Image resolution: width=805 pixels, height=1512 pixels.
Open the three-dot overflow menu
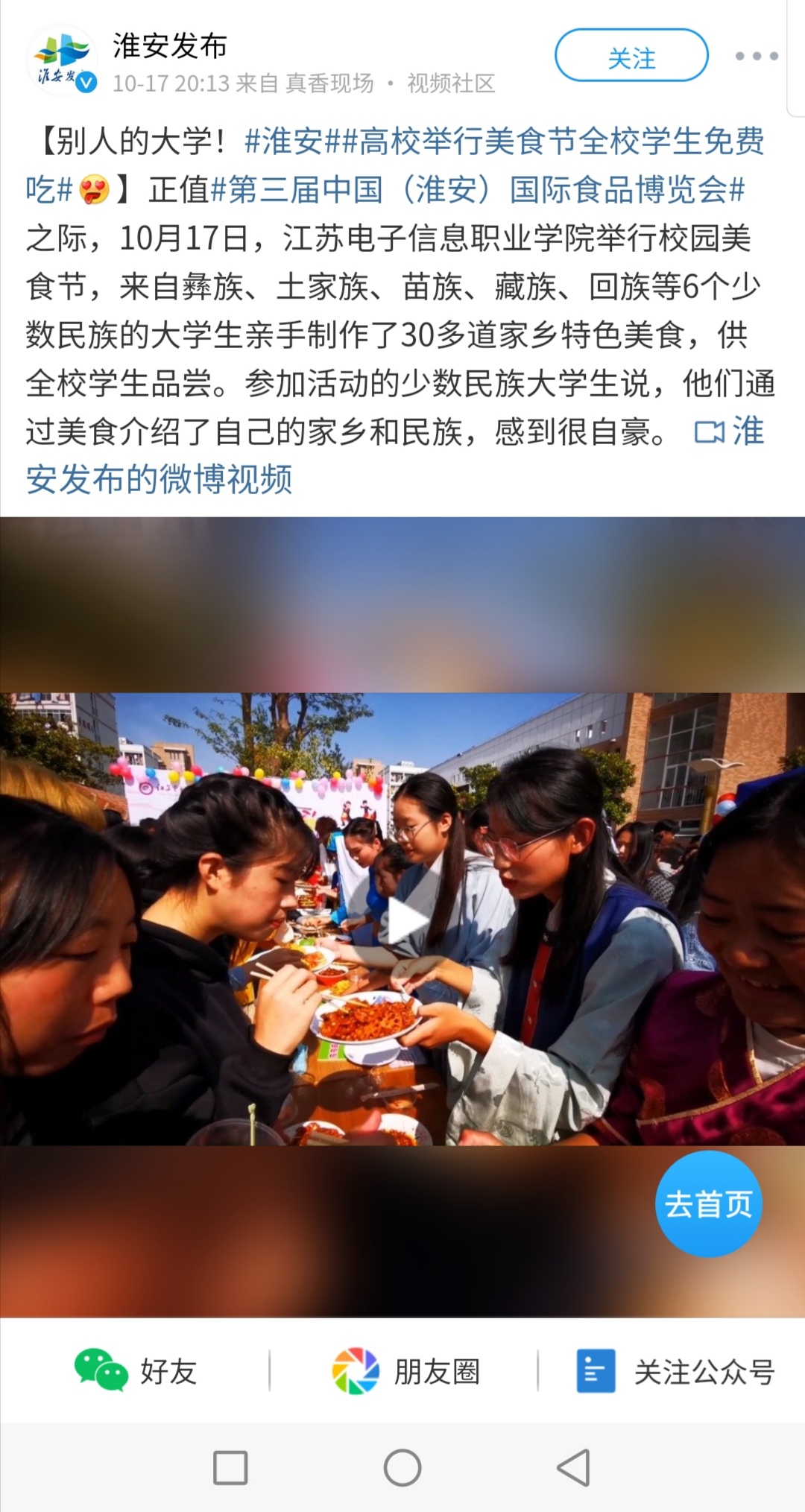(756, 56)
